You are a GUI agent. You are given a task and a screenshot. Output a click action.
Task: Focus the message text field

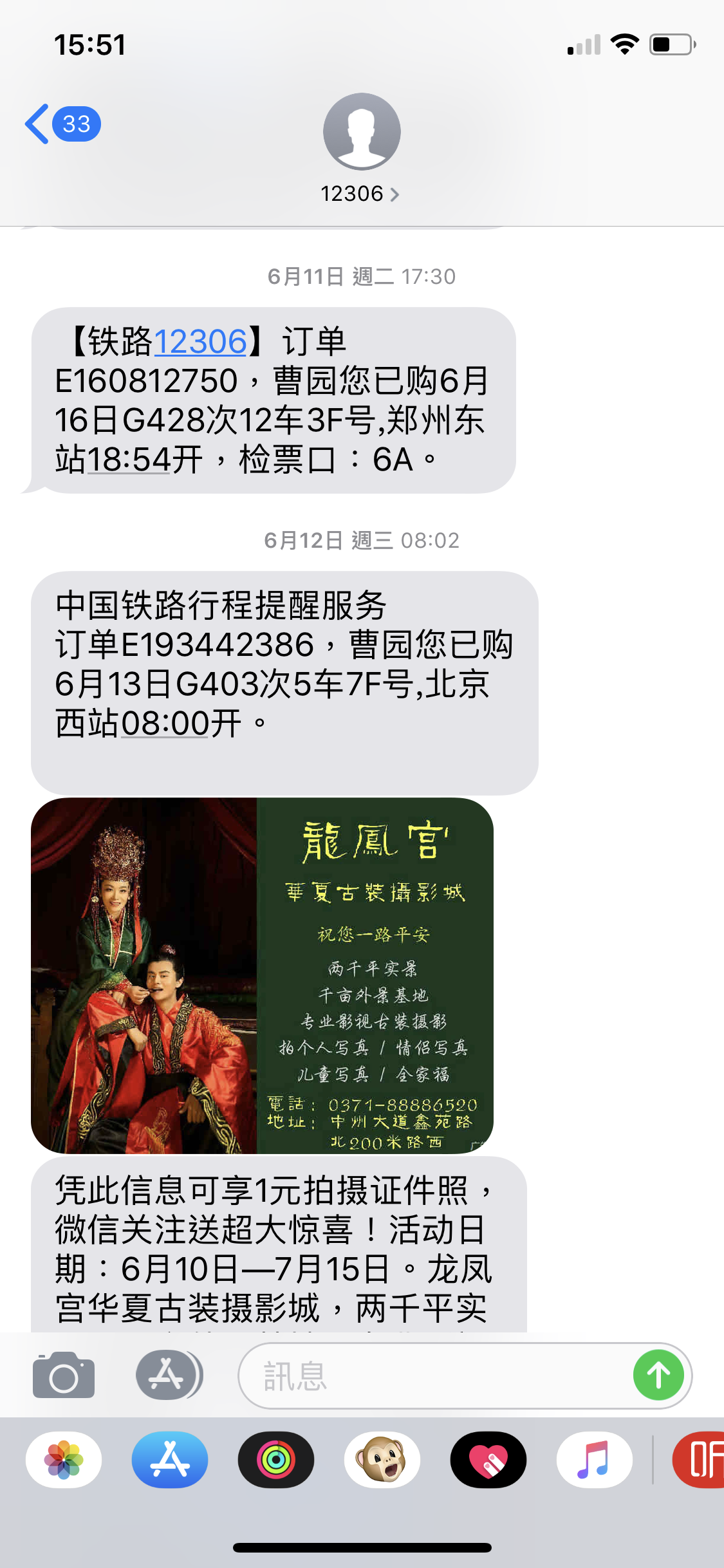tap(431, 1376)
